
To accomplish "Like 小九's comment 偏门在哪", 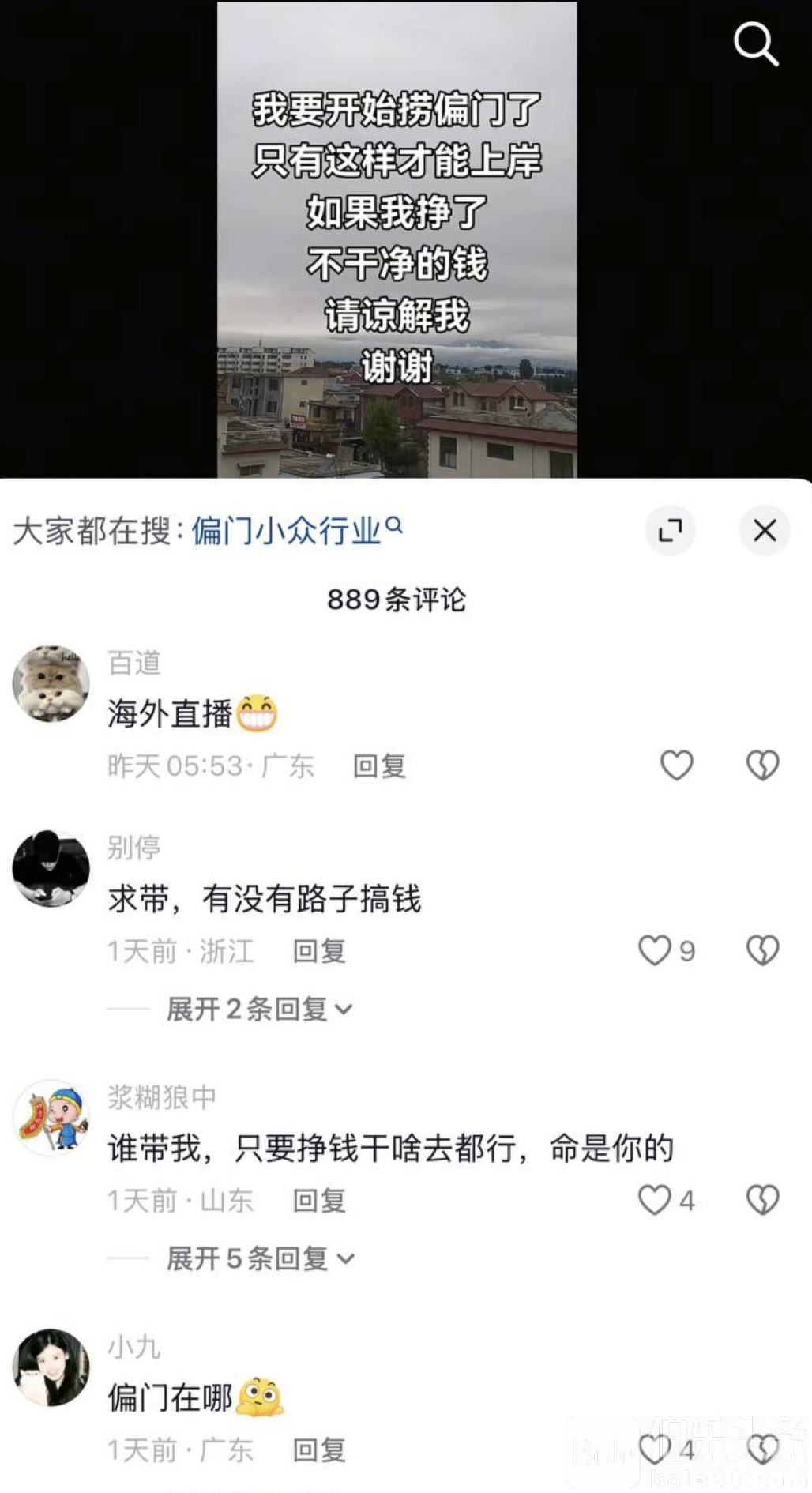I will pyautogui.click(x=655, y=1450).
